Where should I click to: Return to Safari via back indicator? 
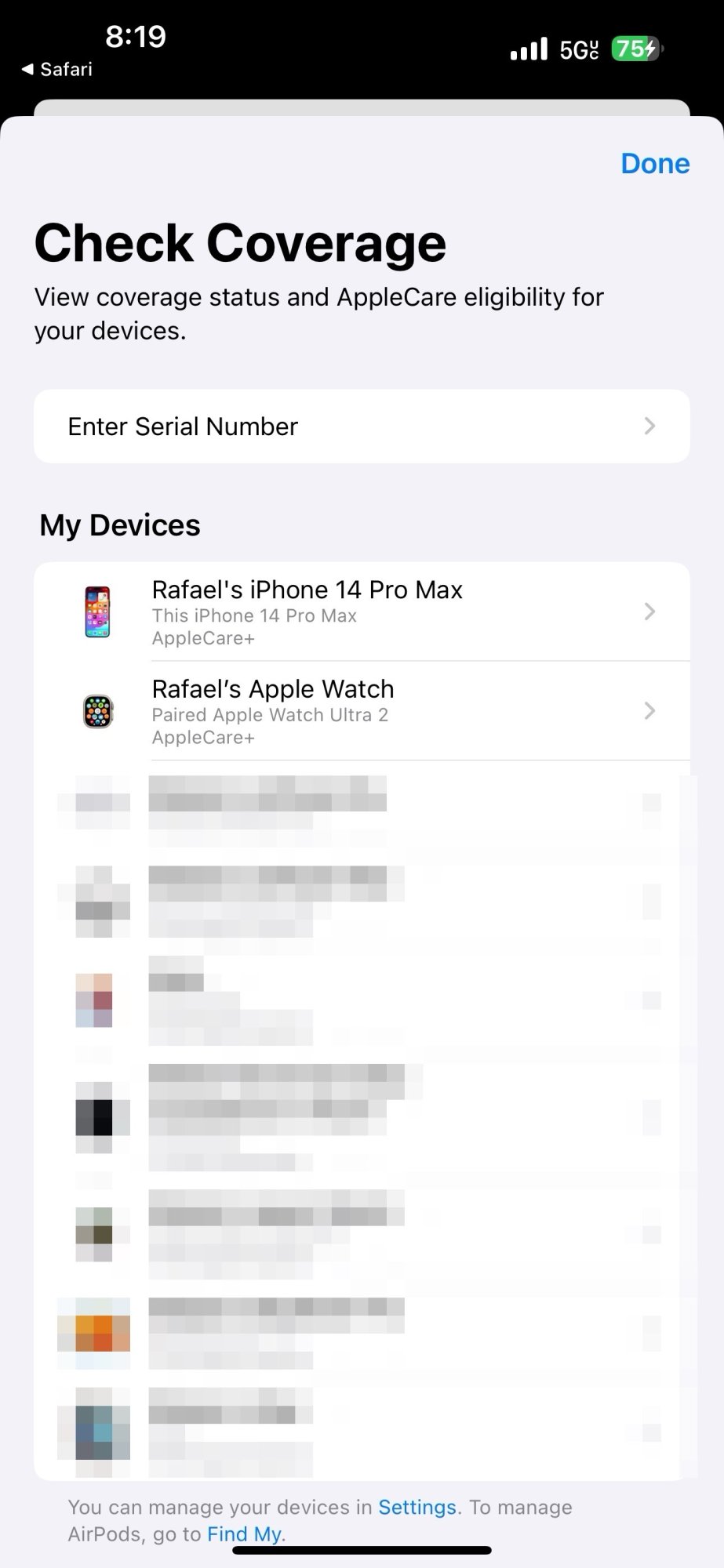[x=56, y=70]
